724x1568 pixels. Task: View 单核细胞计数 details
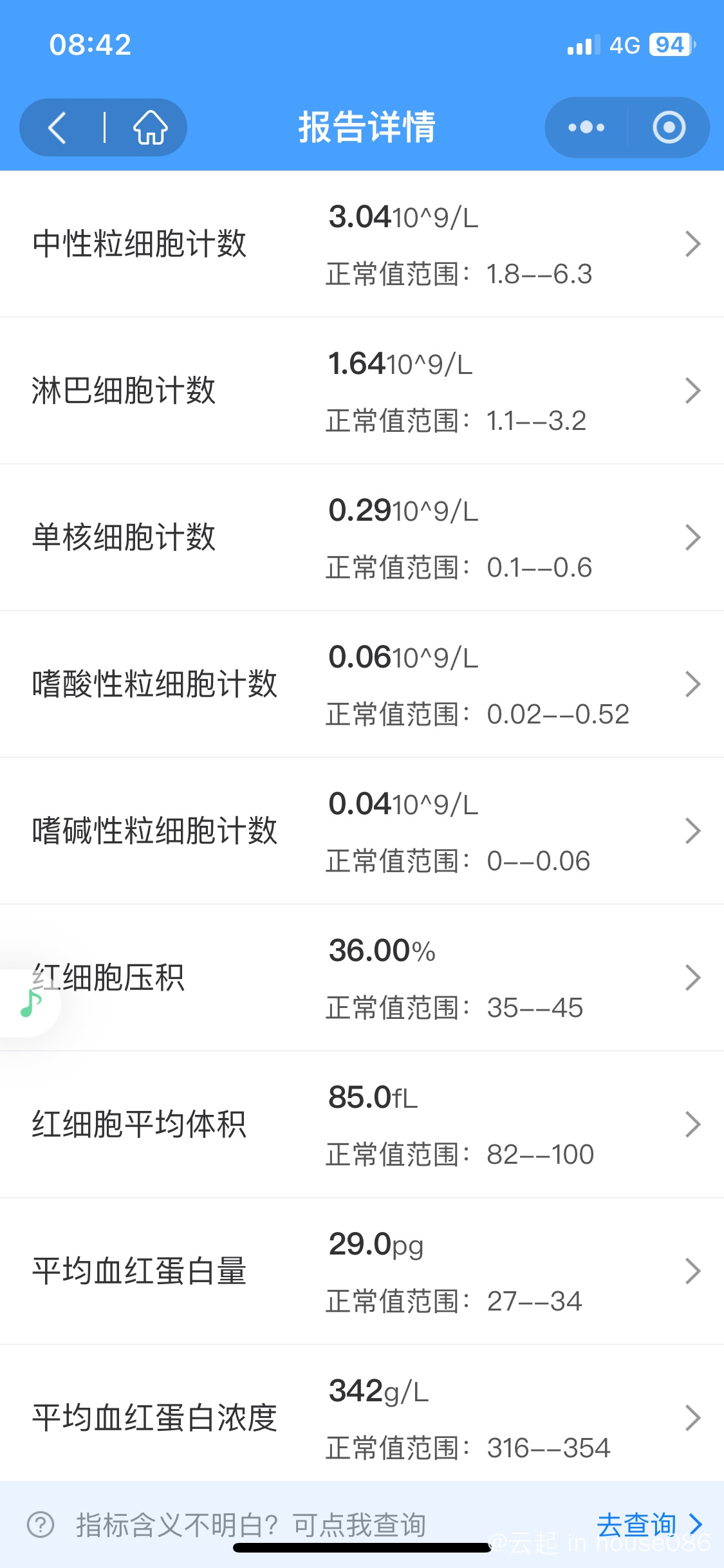pyautogui.click(x=362, y=537)
